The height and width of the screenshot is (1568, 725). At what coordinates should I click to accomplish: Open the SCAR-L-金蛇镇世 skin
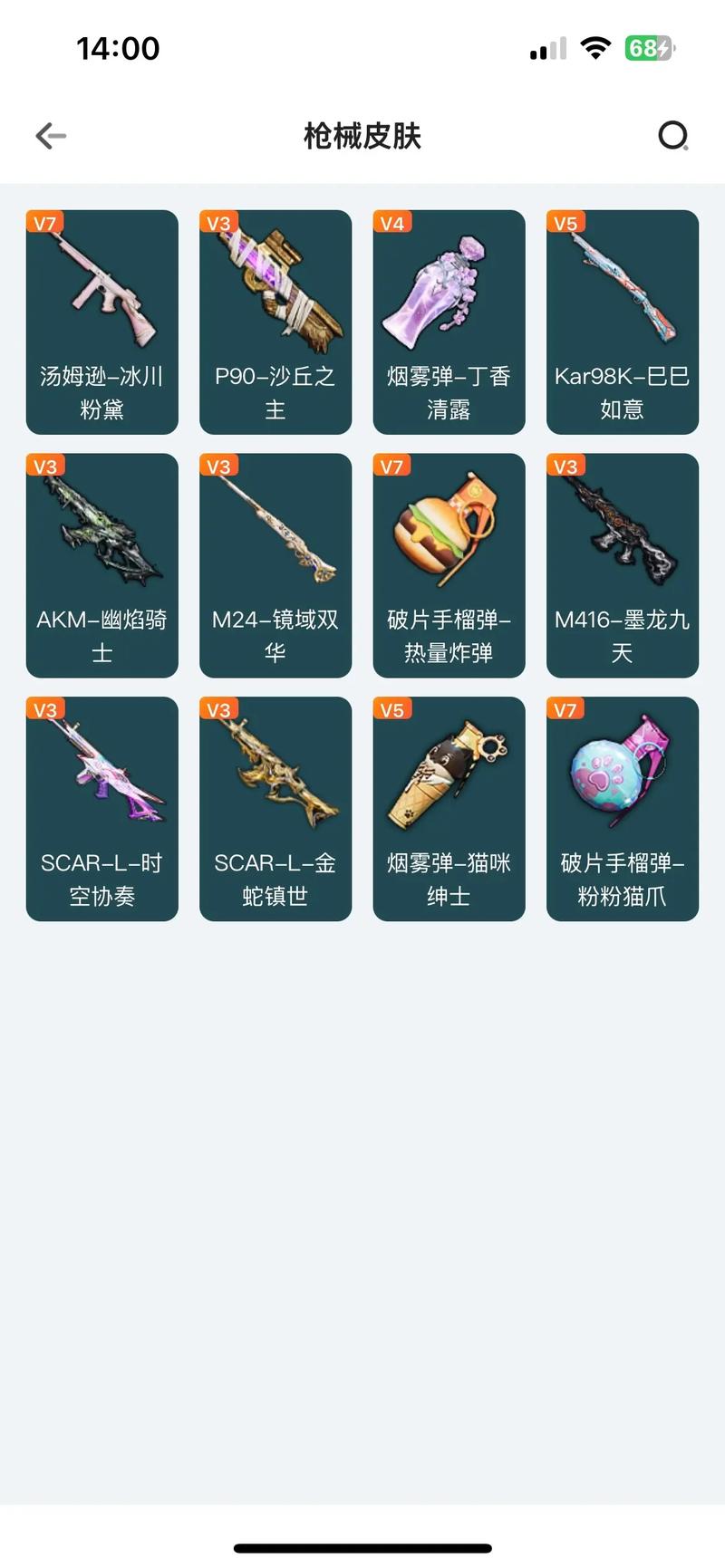pyautogui.click(x=275, y=808)
